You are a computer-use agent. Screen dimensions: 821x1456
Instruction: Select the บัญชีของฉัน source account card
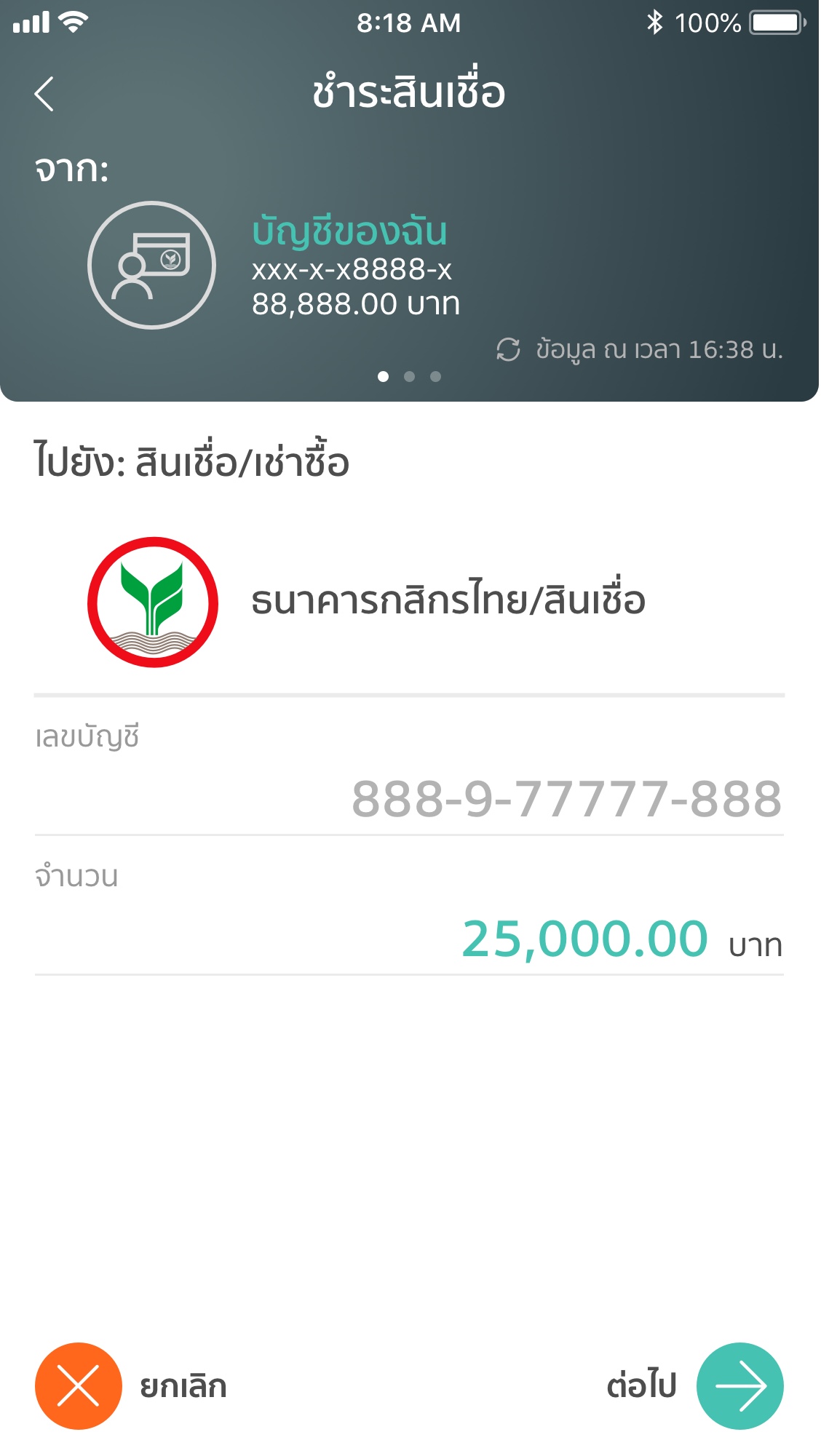(275, 266)
